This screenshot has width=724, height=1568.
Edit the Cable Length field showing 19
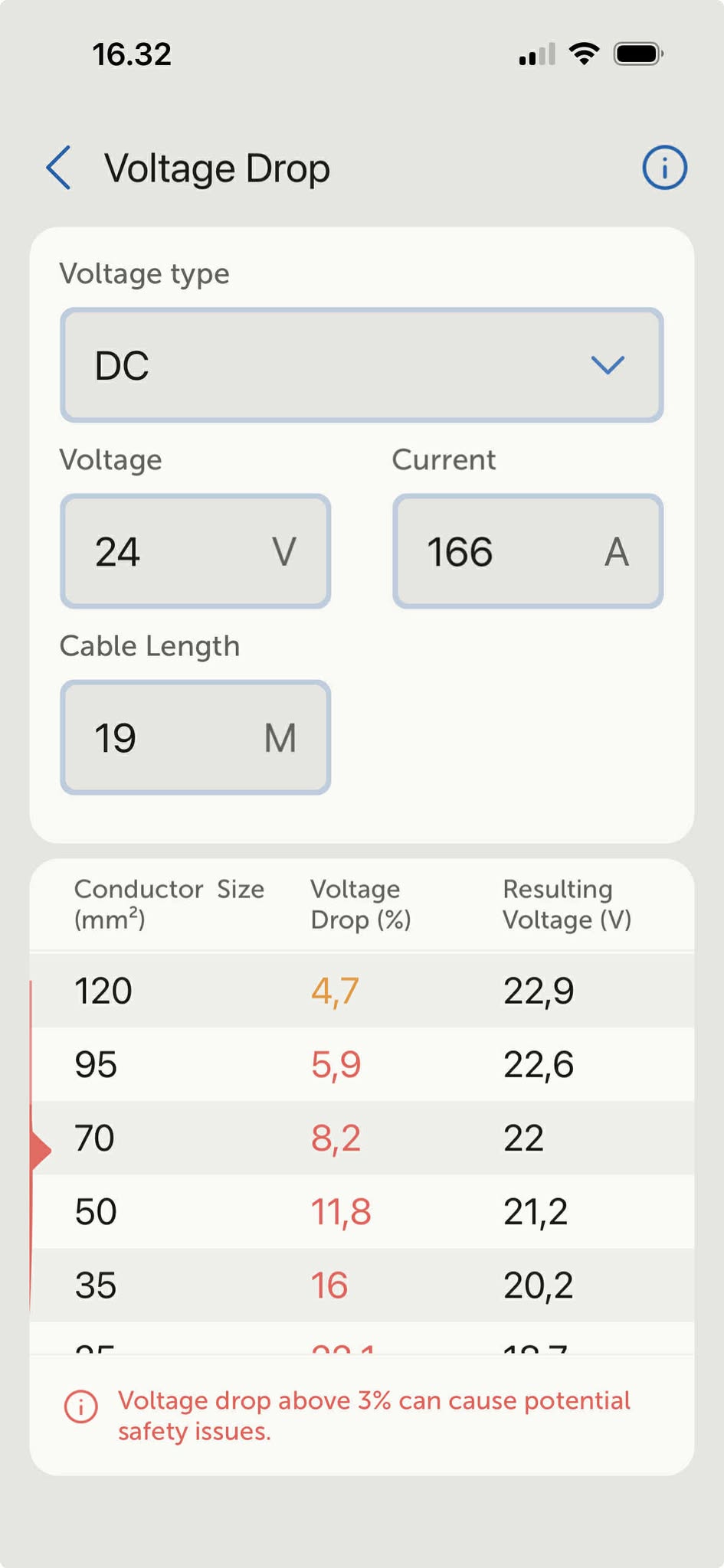[x=195, y=737]
